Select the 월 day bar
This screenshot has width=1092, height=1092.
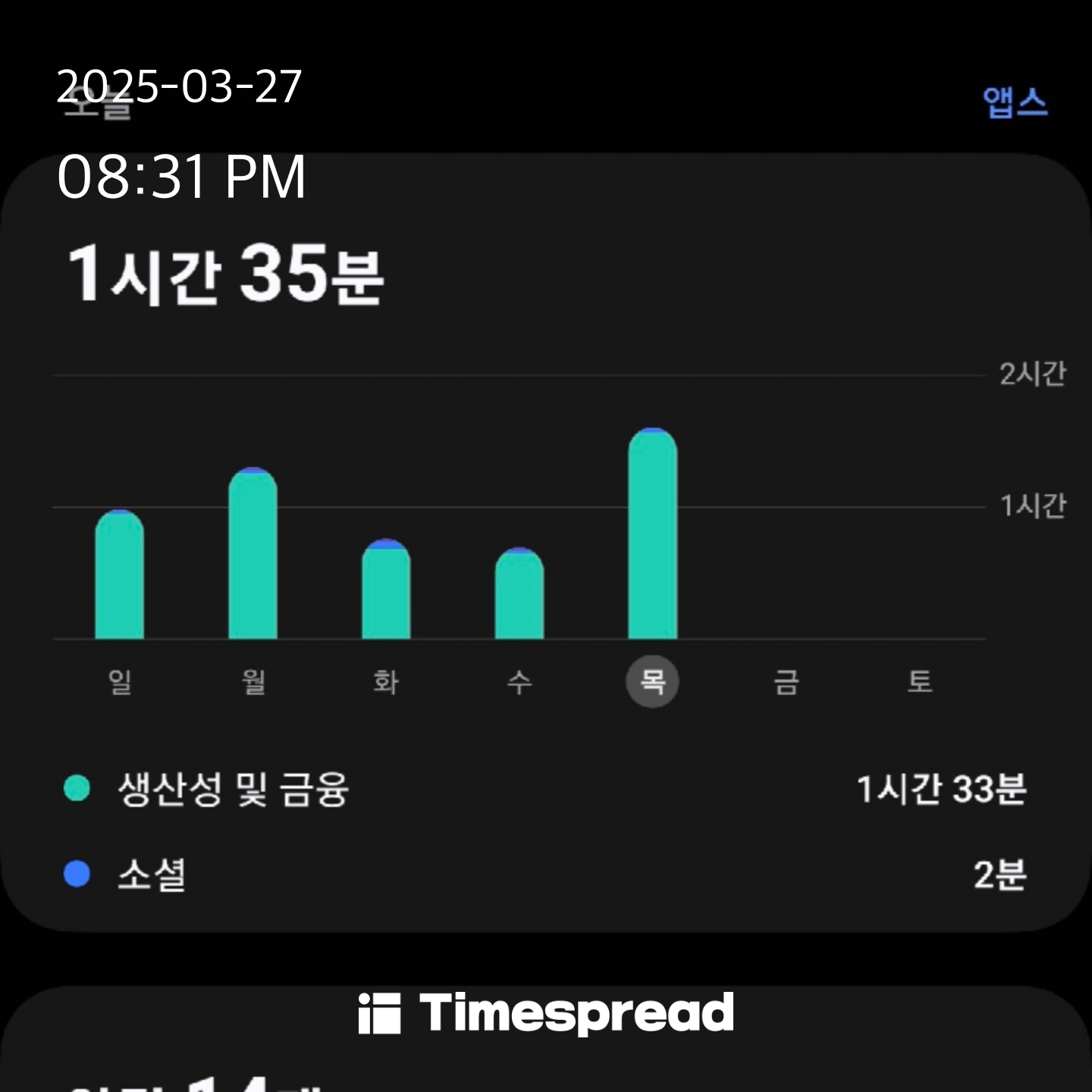(x=253, y=555)
